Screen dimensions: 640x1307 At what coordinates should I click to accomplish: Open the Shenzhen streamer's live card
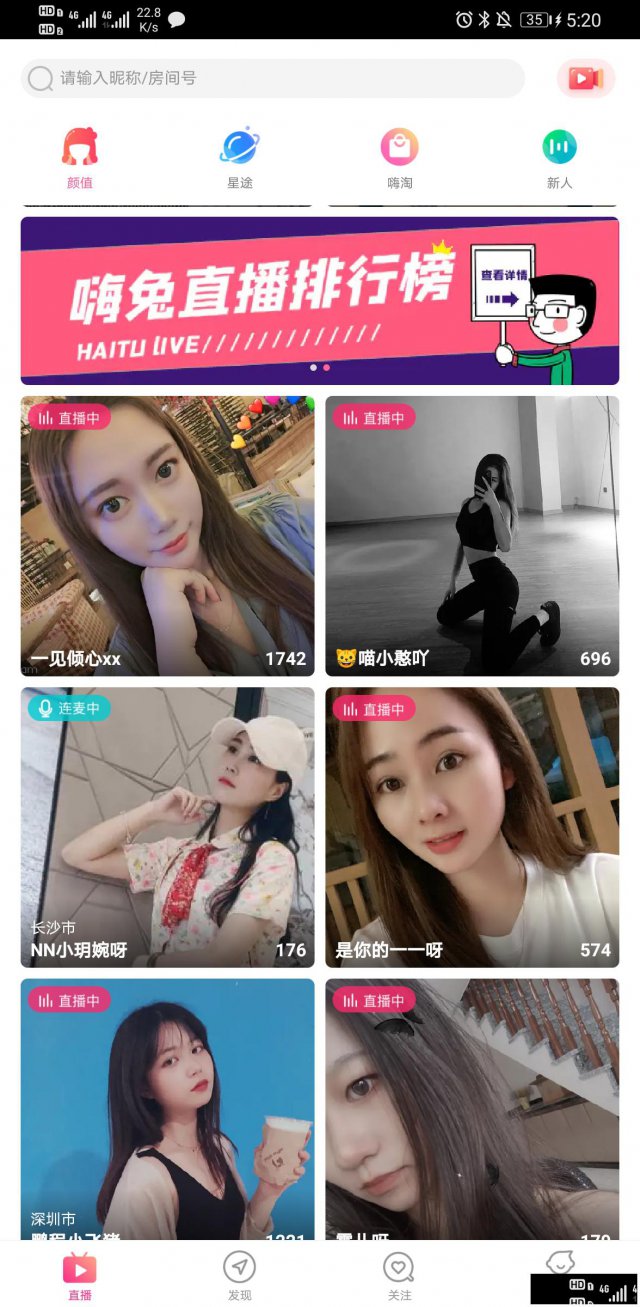point(167,1108)
